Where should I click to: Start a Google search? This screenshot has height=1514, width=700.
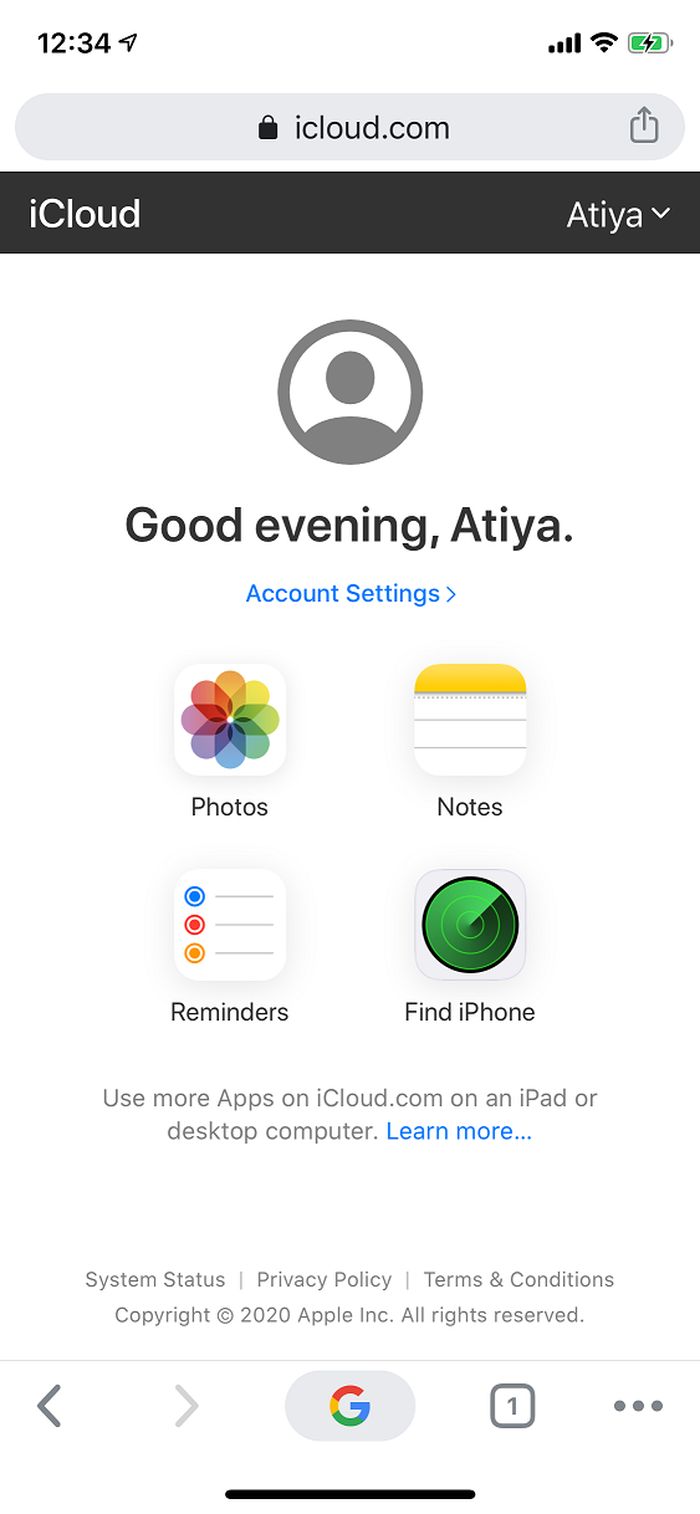click(350, 1405)
